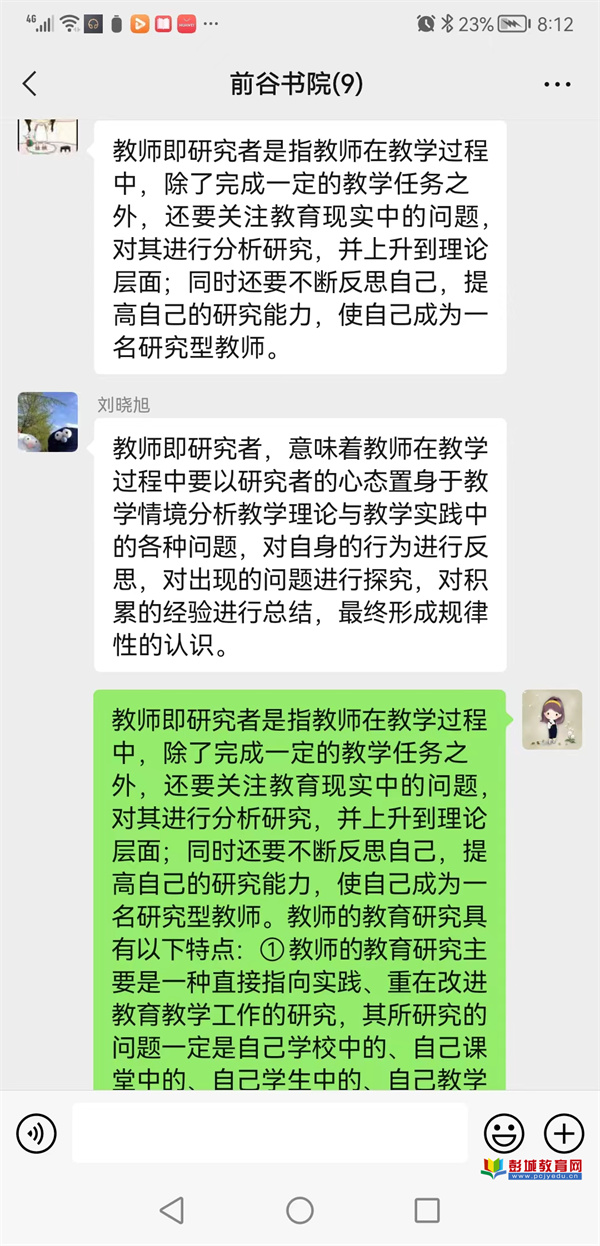The width and height of the screenshot is (600, 1246).
Task: Tap the message text field
Action: pos(270,1133)
